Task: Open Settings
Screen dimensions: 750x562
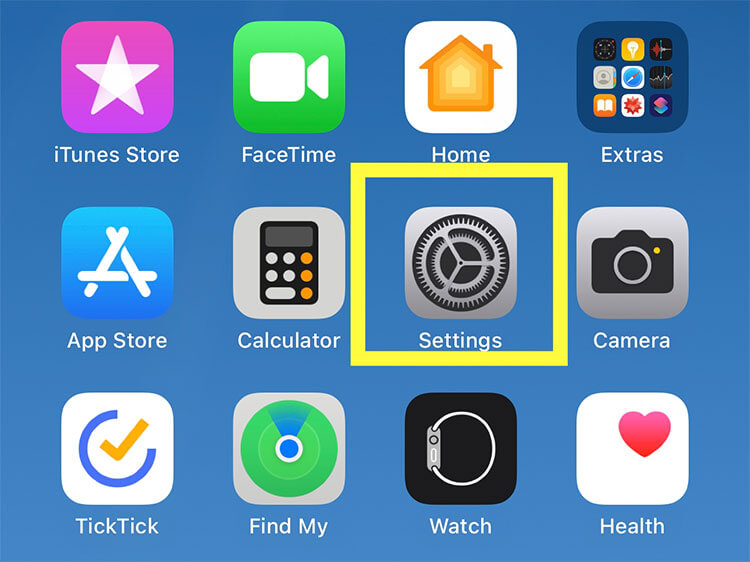Action: pyautogui.click(x=461, y=263)
